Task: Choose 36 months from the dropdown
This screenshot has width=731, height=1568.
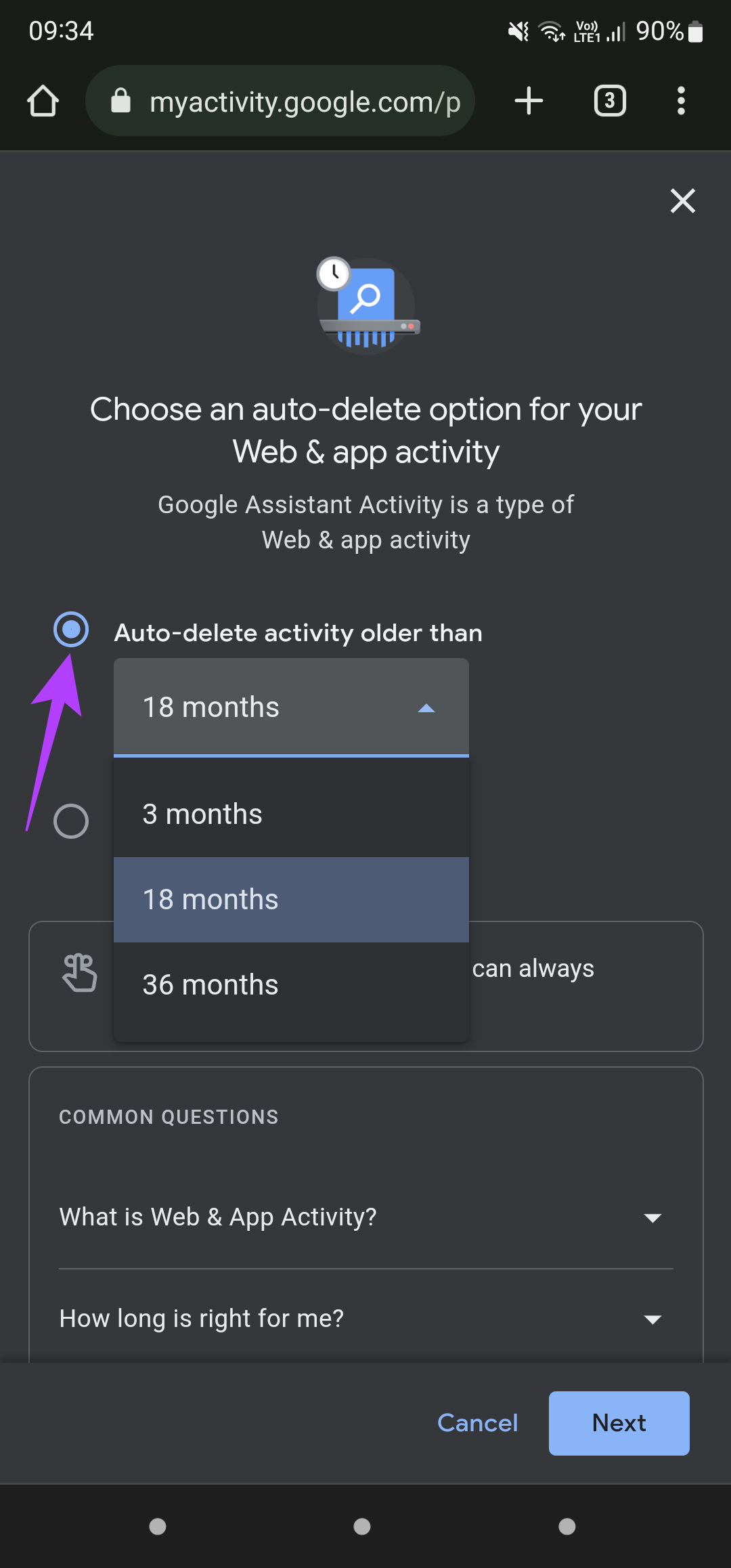Action: coord(291,985)
